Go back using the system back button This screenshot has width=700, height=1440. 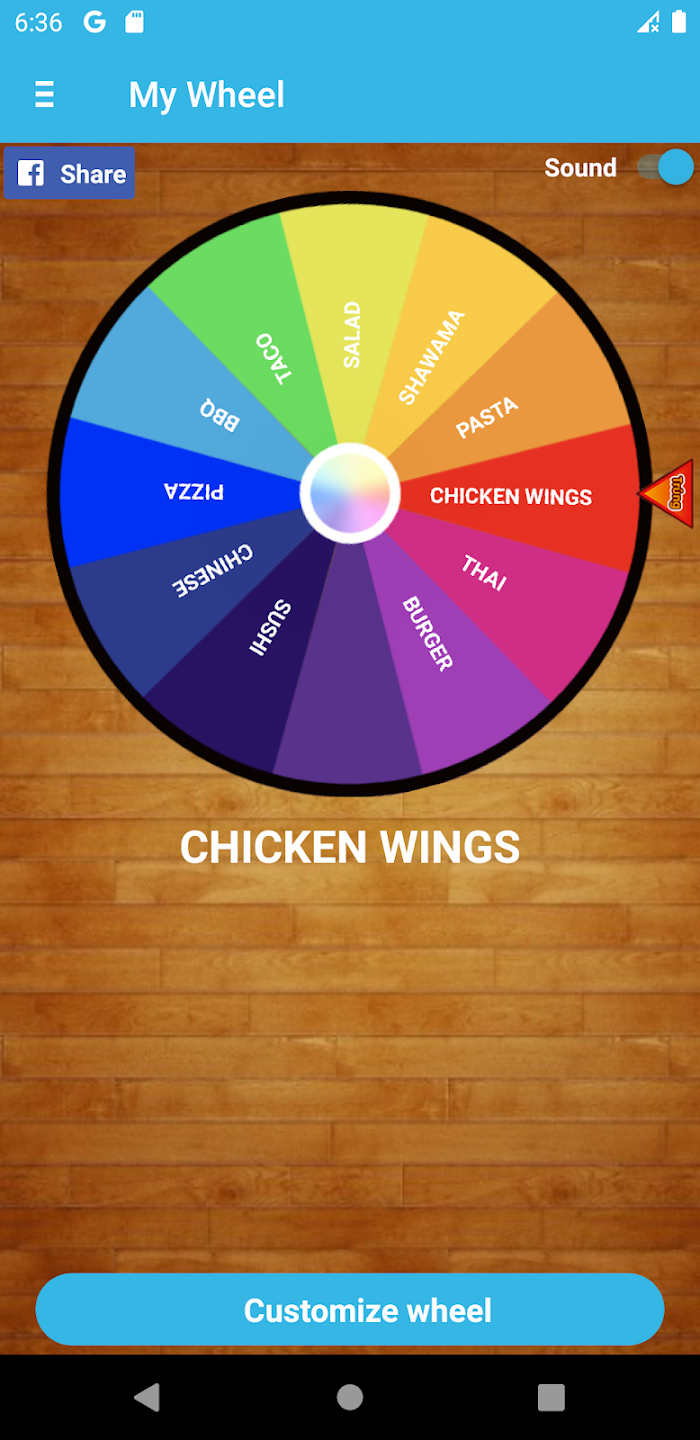coord(147,1397)
